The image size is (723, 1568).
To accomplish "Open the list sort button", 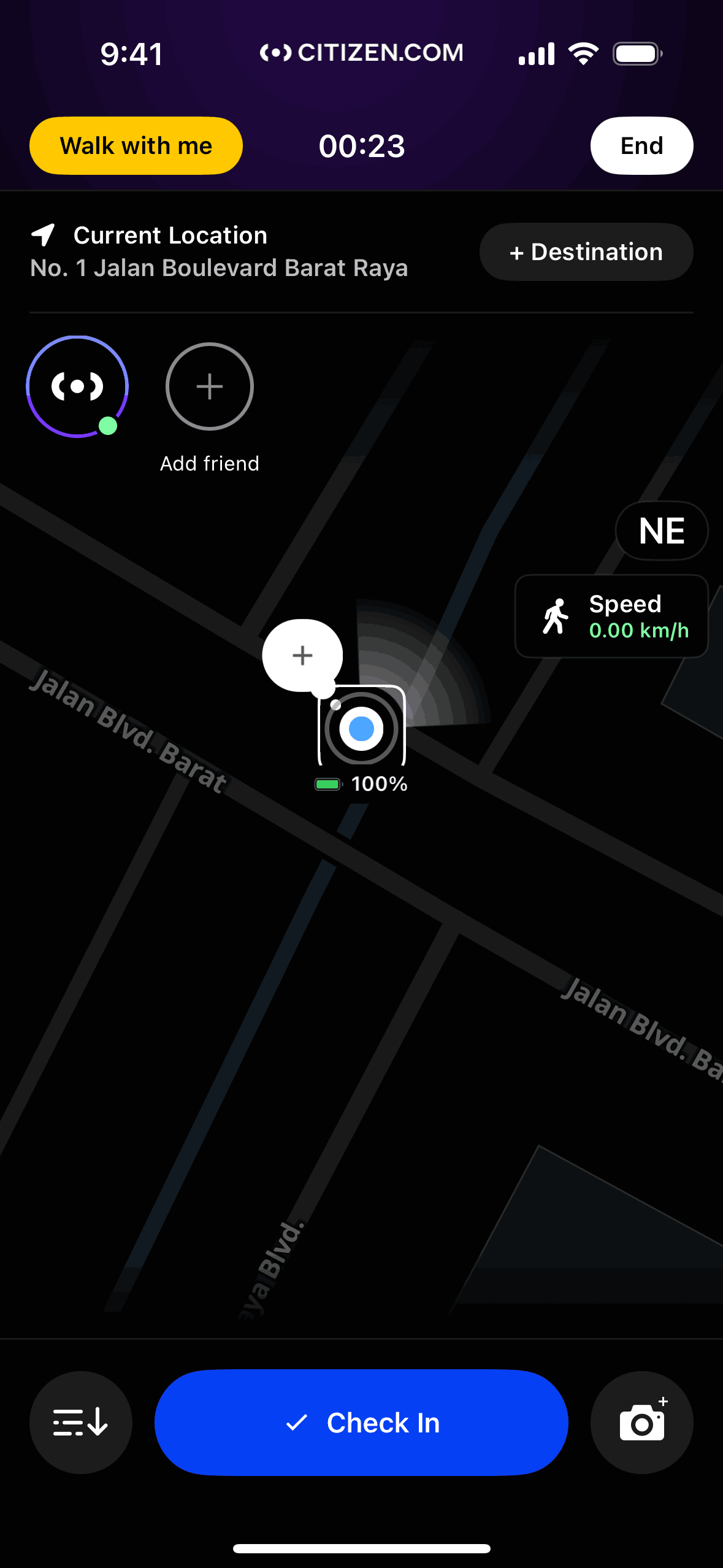I will tap(81, 1423).
